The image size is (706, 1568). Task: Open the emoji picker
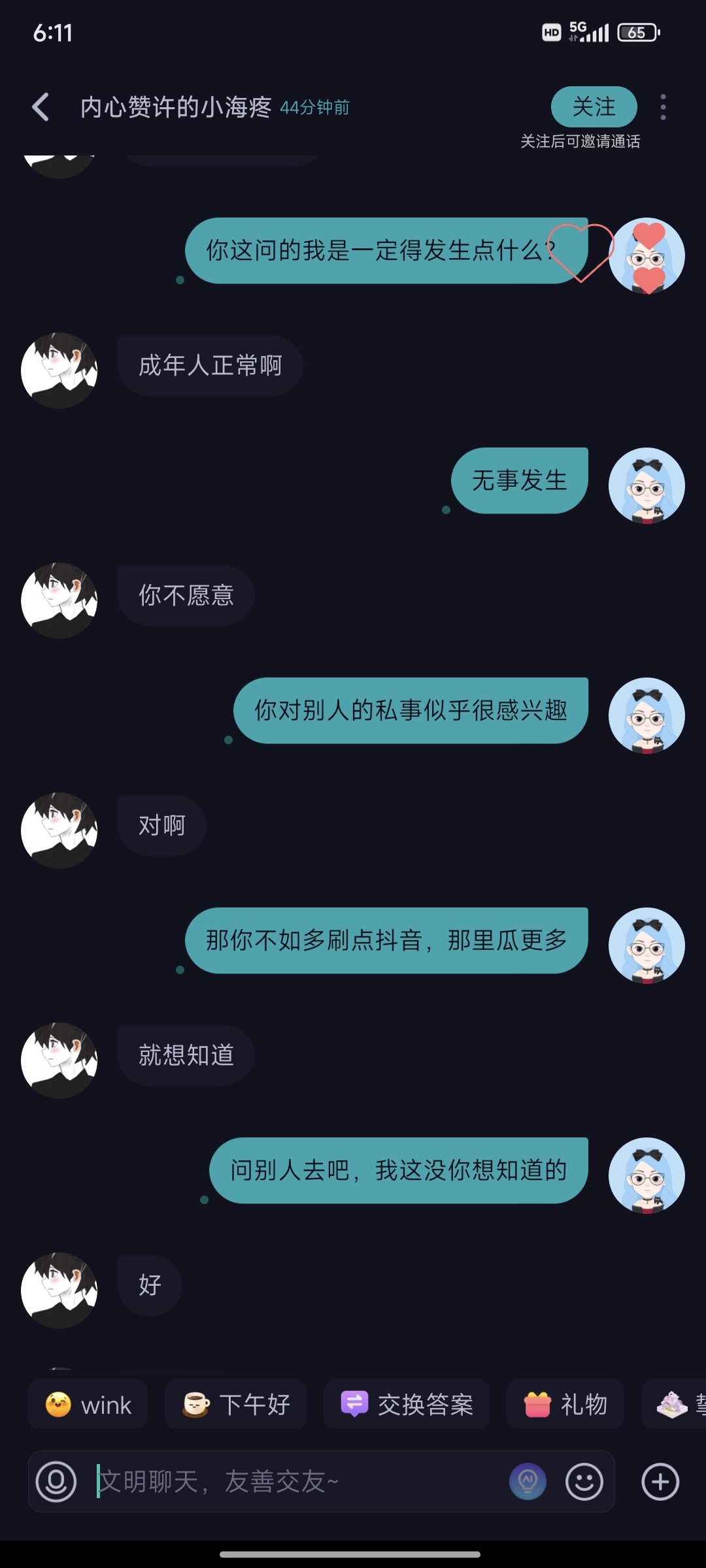click(x=584, y=1482)
